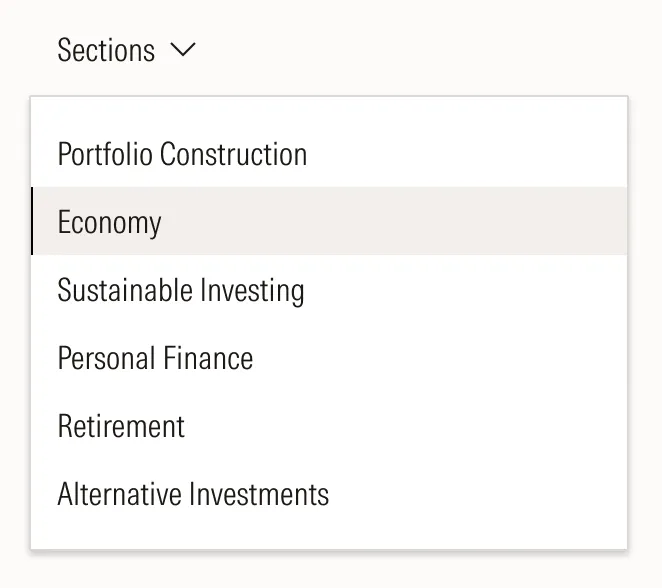Image resolution: width=662 pixels, height=588 pixels.
Task: Collapse the Sections dropdown
Action: [x=127, y=50]
